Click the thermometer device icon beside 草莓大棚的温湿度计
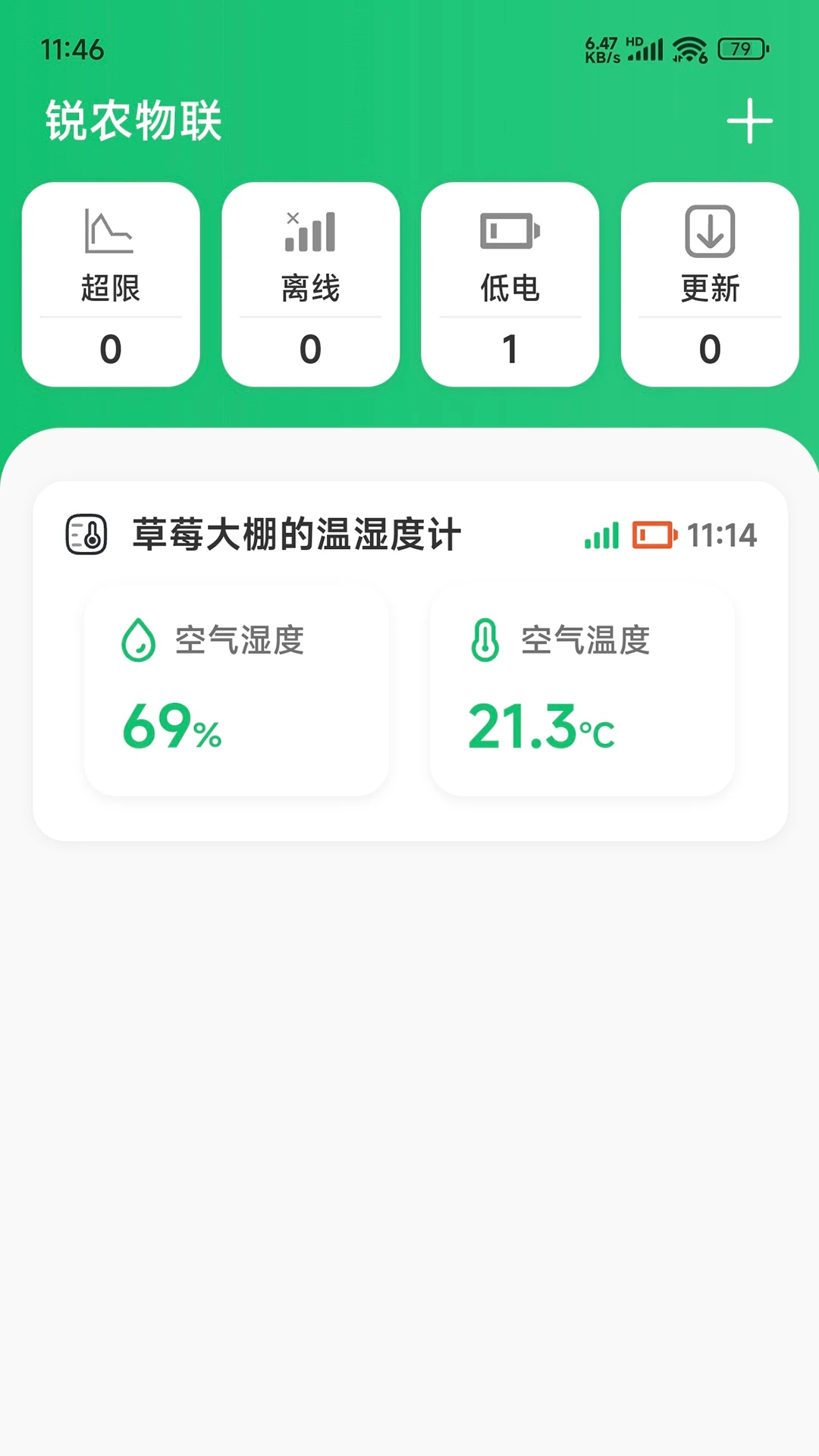 86,535
